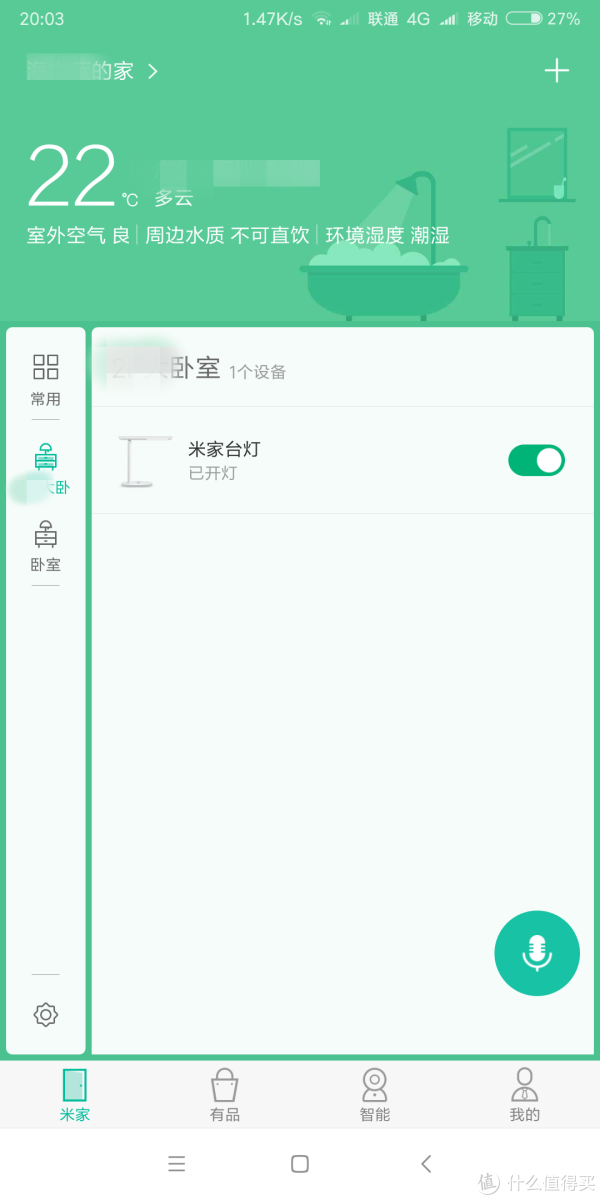The height and width of the screenshot is (1200, 600).
Task: Switch to the 我的 tab
Action: tap(525, 1095)
